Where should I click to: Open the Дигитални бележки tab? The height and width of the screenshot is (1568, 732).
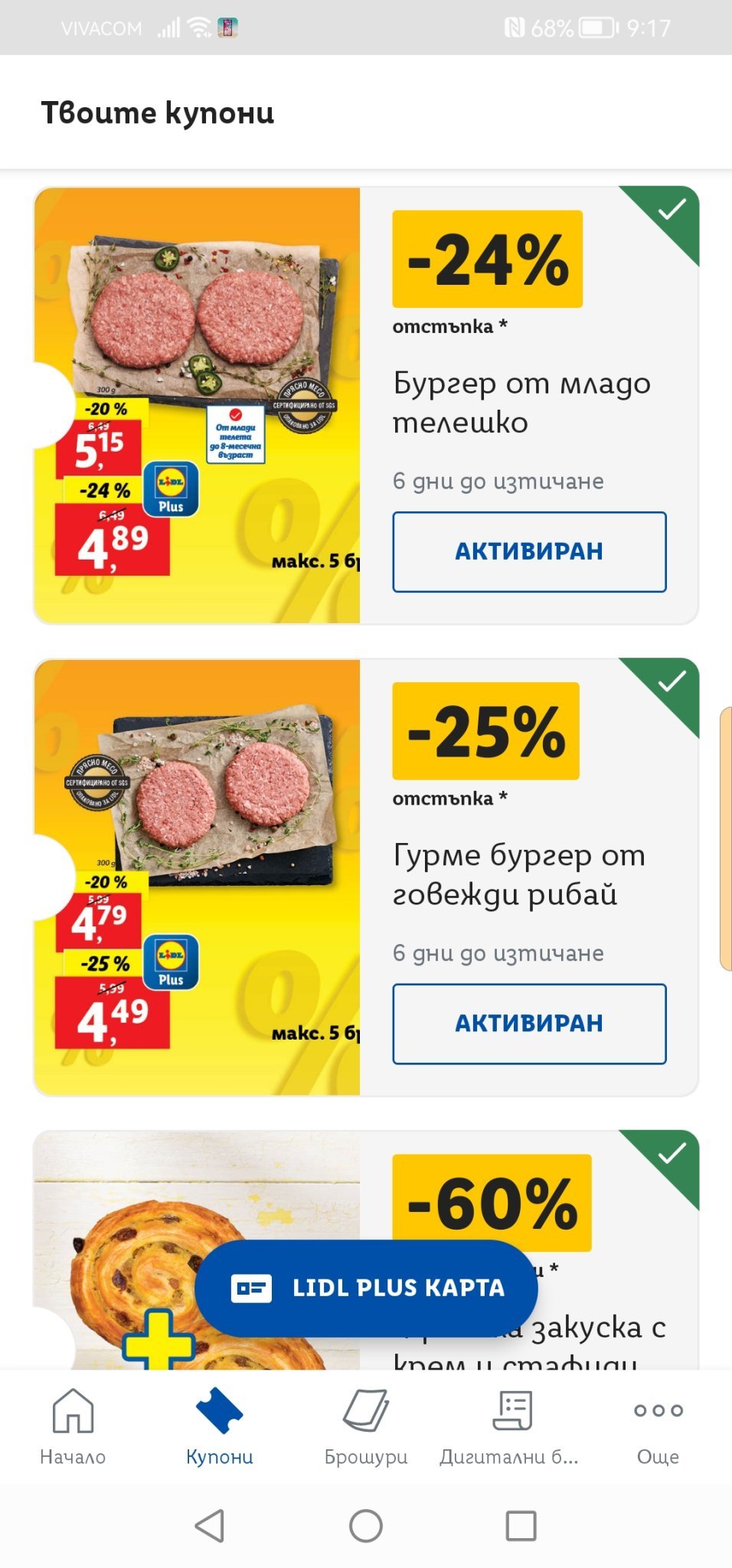[511, 1426]
